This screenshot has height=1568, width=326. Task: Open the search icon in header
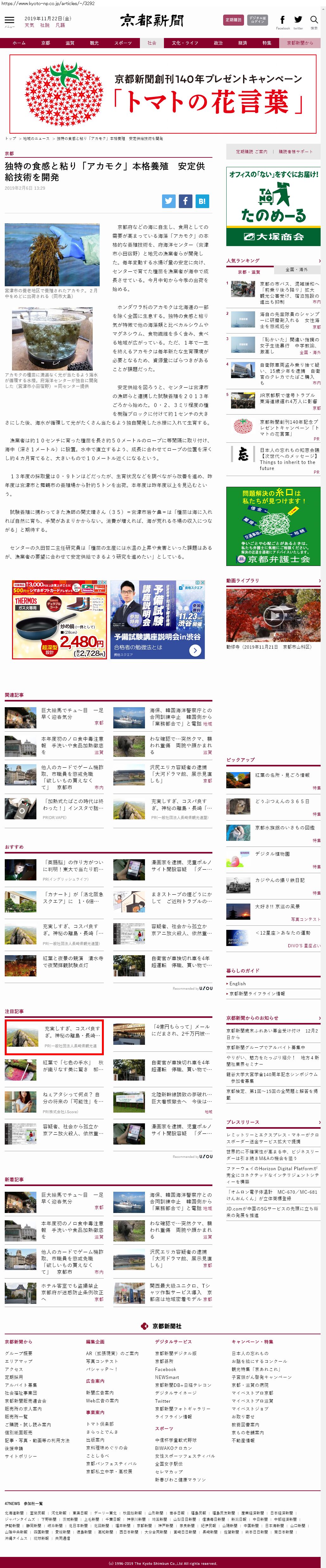pos(314,21)
